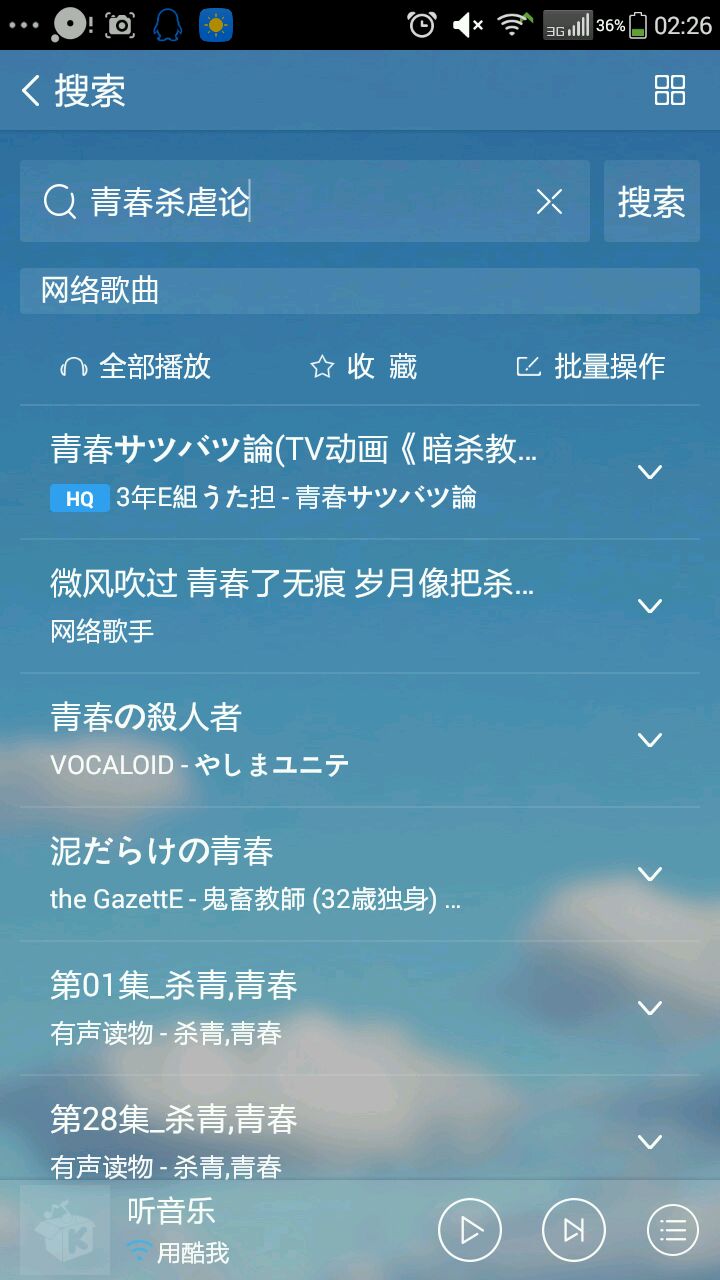The image size is (720, 1280).
Task: Play 第28集_杀青,青春 audiobook
Action: 300,1138
